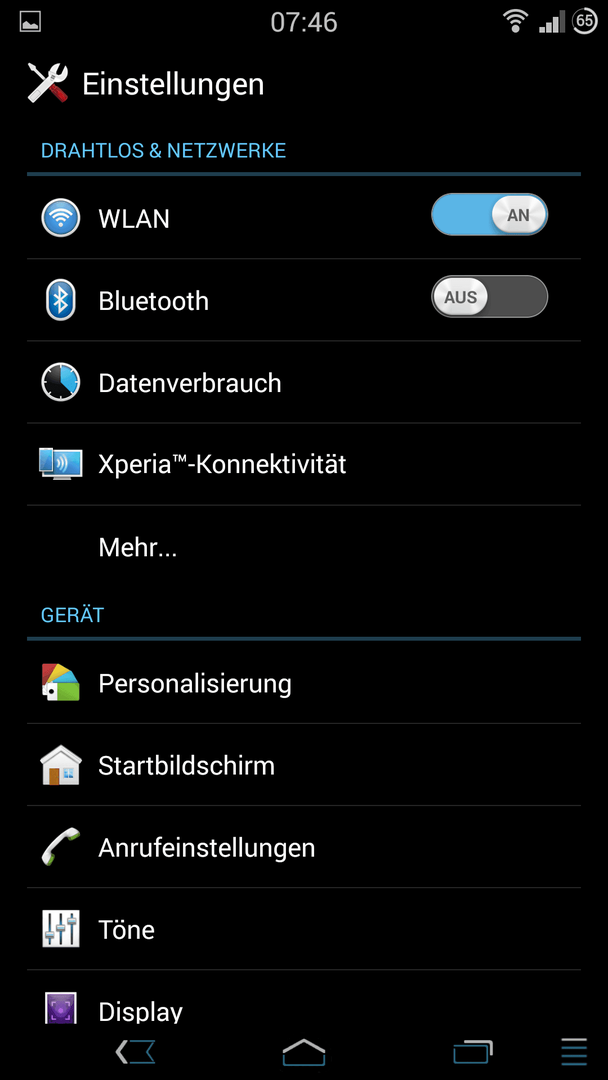Open Bluetooth settings row
This screenshot has width=608, height=1080.
point(304,300)
